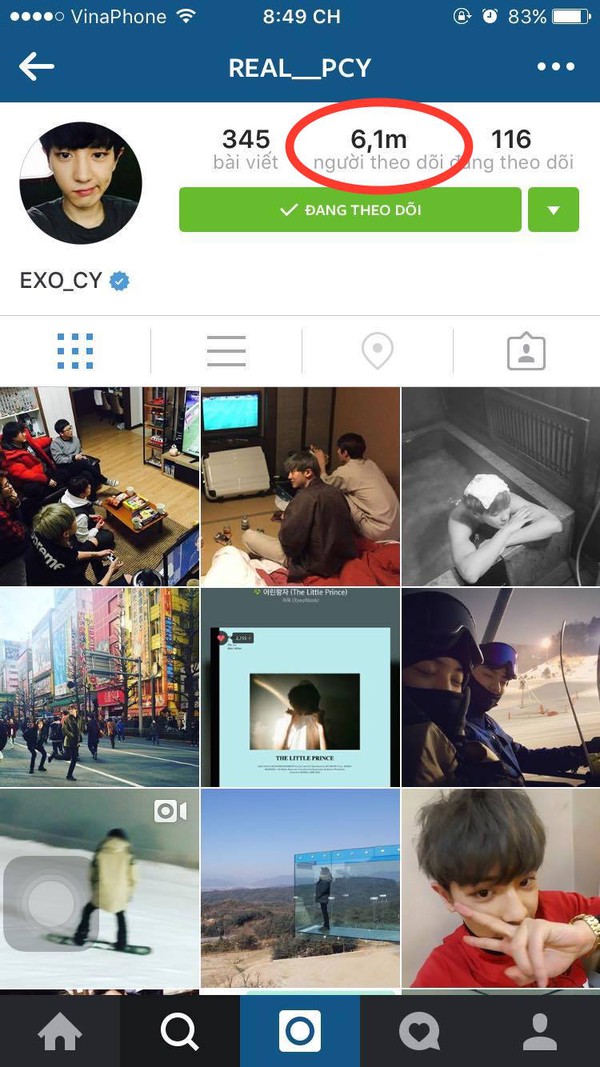Expand the suggested accounts dropdown arrow
This screenshot has width=600, height=1067.
pos(554,210)
